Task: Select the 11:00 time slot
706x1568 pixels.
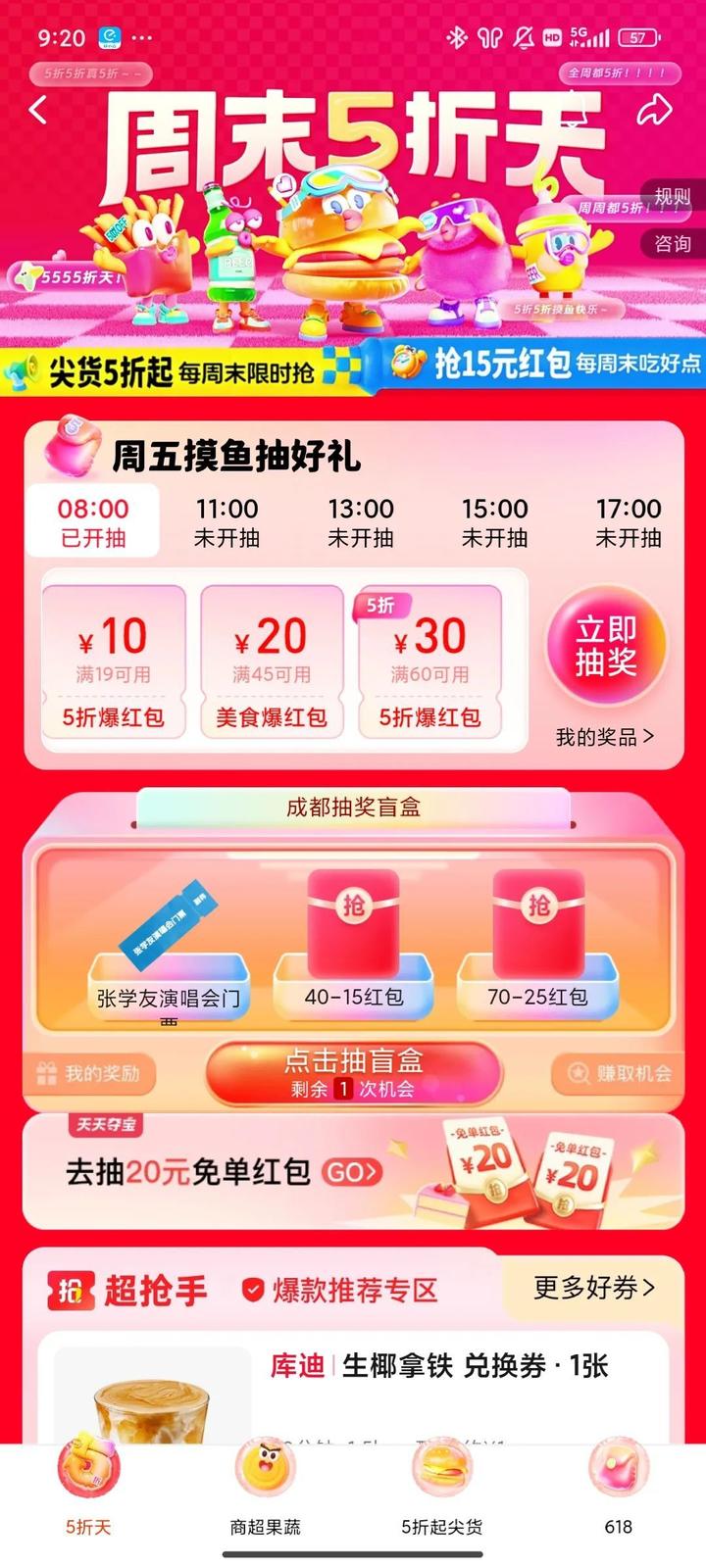Action: (227, 522)
